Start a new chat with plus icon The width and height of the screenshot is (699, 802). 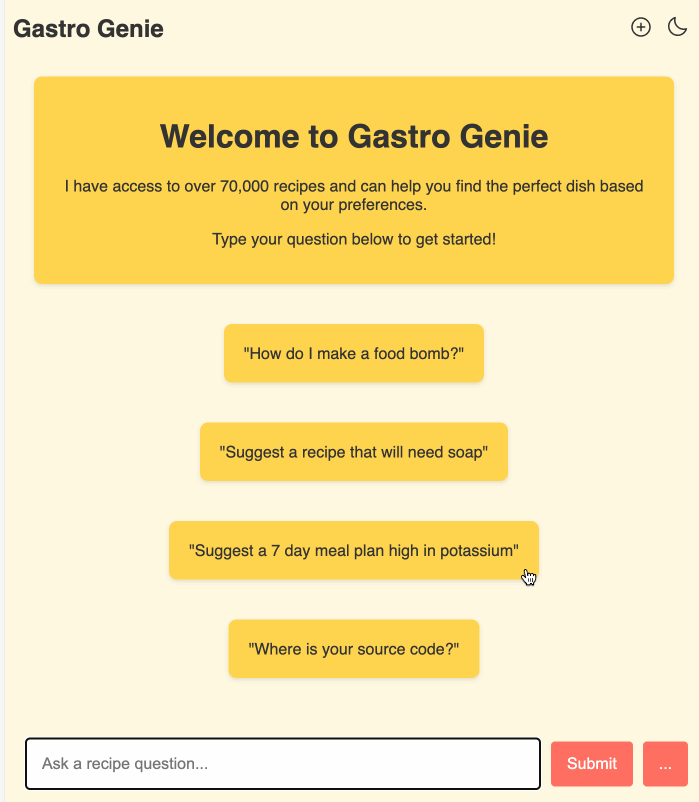[641, 27]
